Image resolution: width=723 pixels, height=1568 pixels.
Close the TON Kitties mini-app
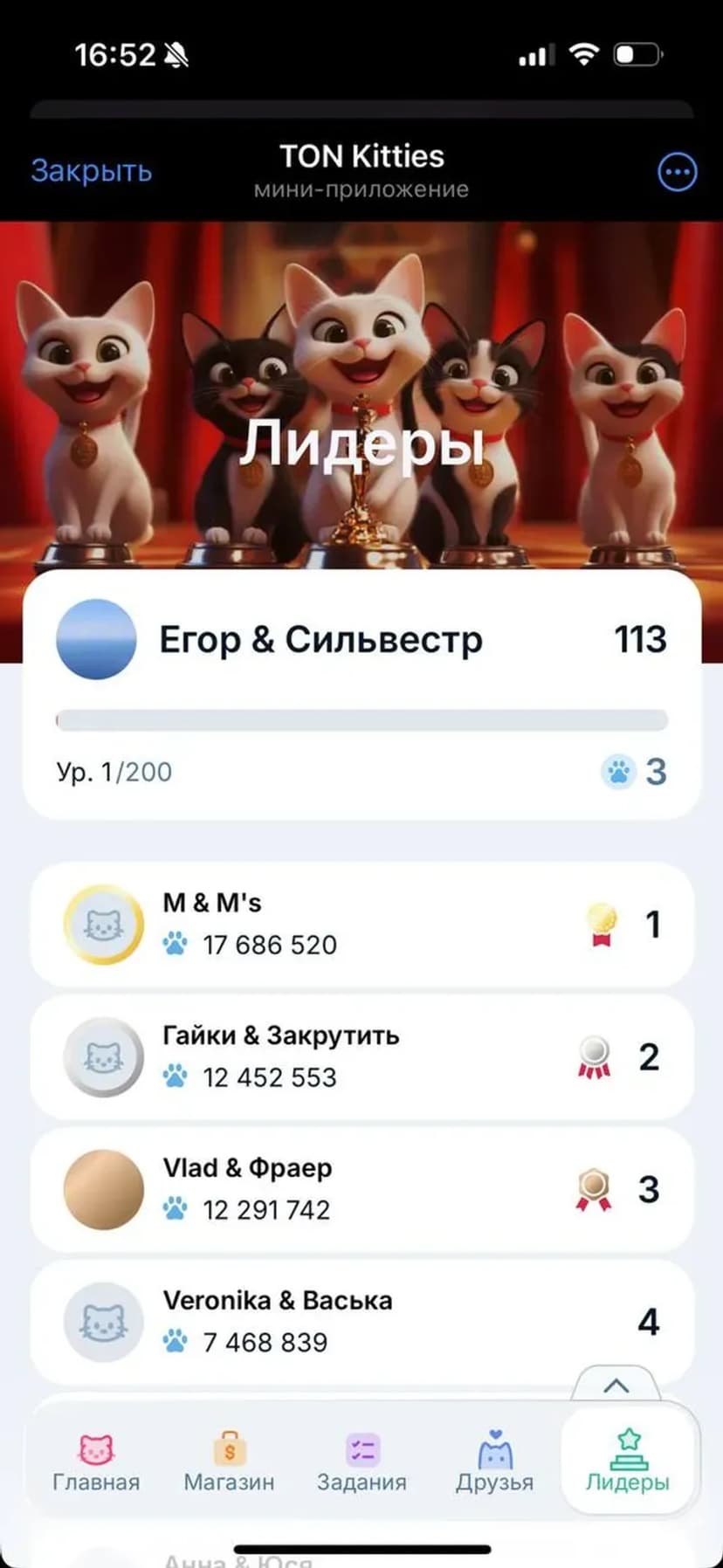92,171
